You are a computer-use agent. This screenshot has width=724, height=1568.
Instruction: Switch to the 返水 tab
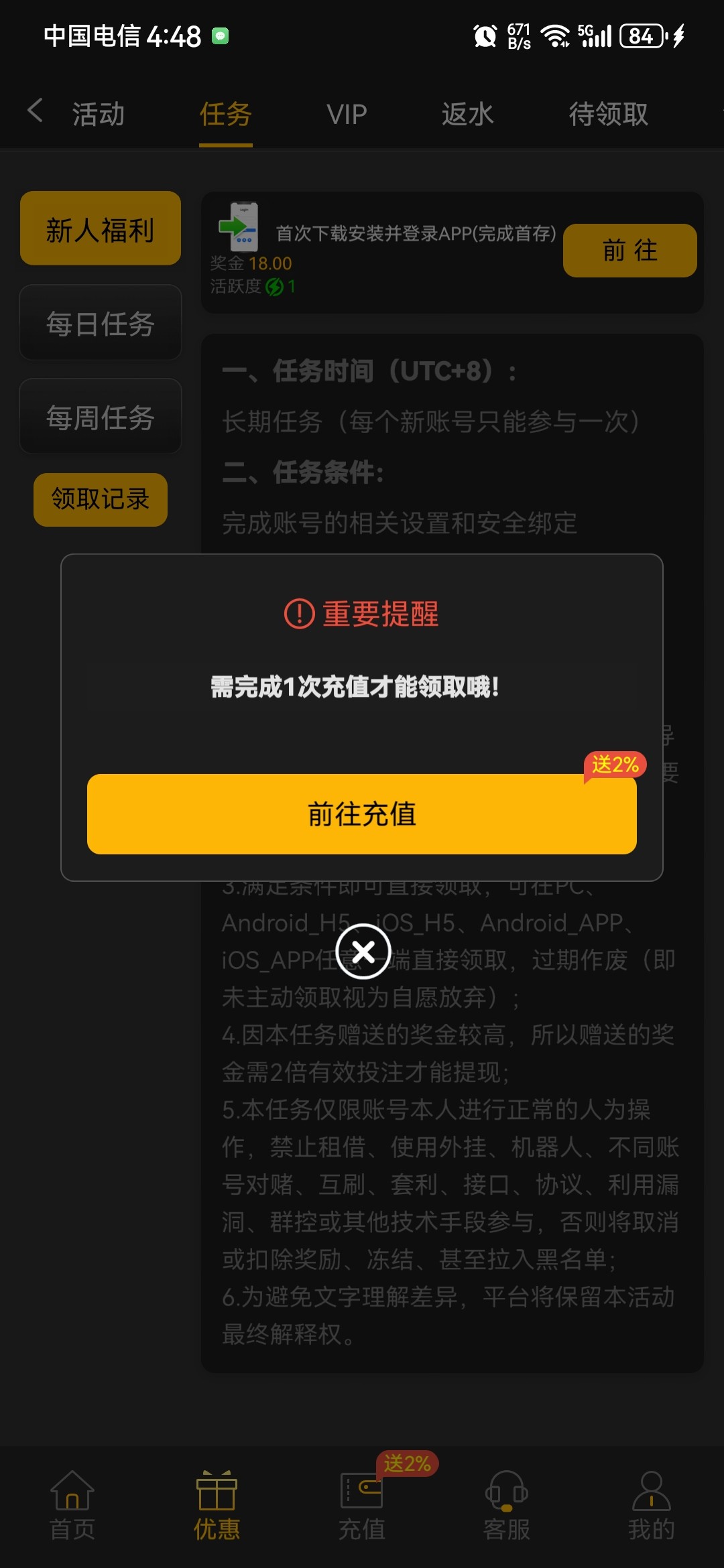(467, 115)
